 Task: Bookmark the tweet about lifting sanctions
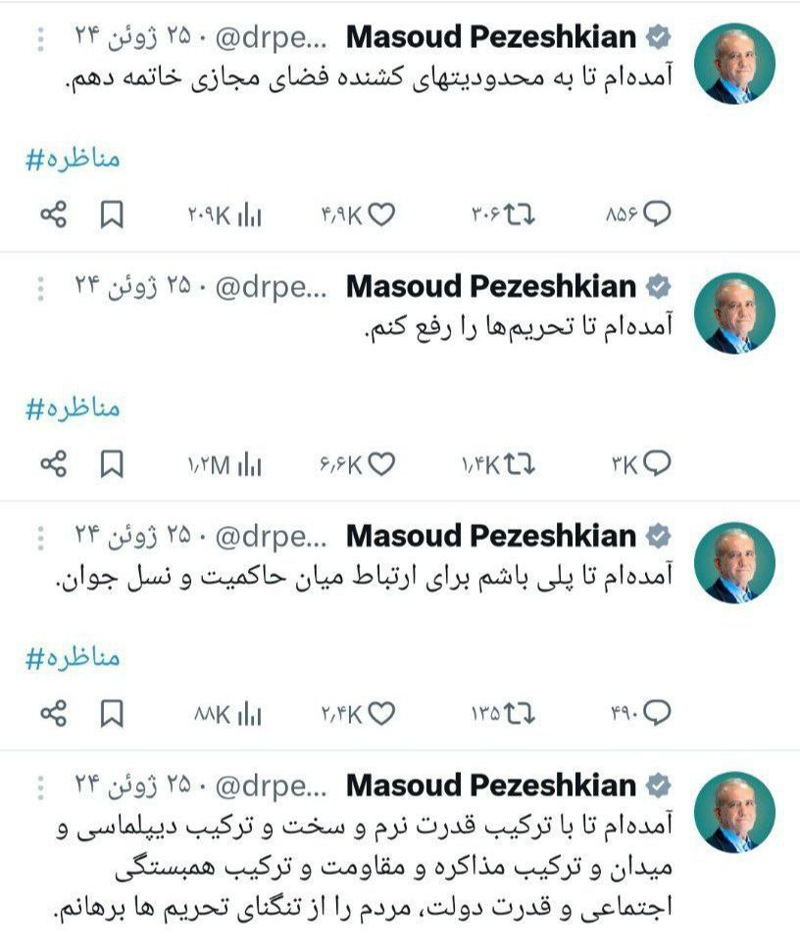[x=113, y=463]
